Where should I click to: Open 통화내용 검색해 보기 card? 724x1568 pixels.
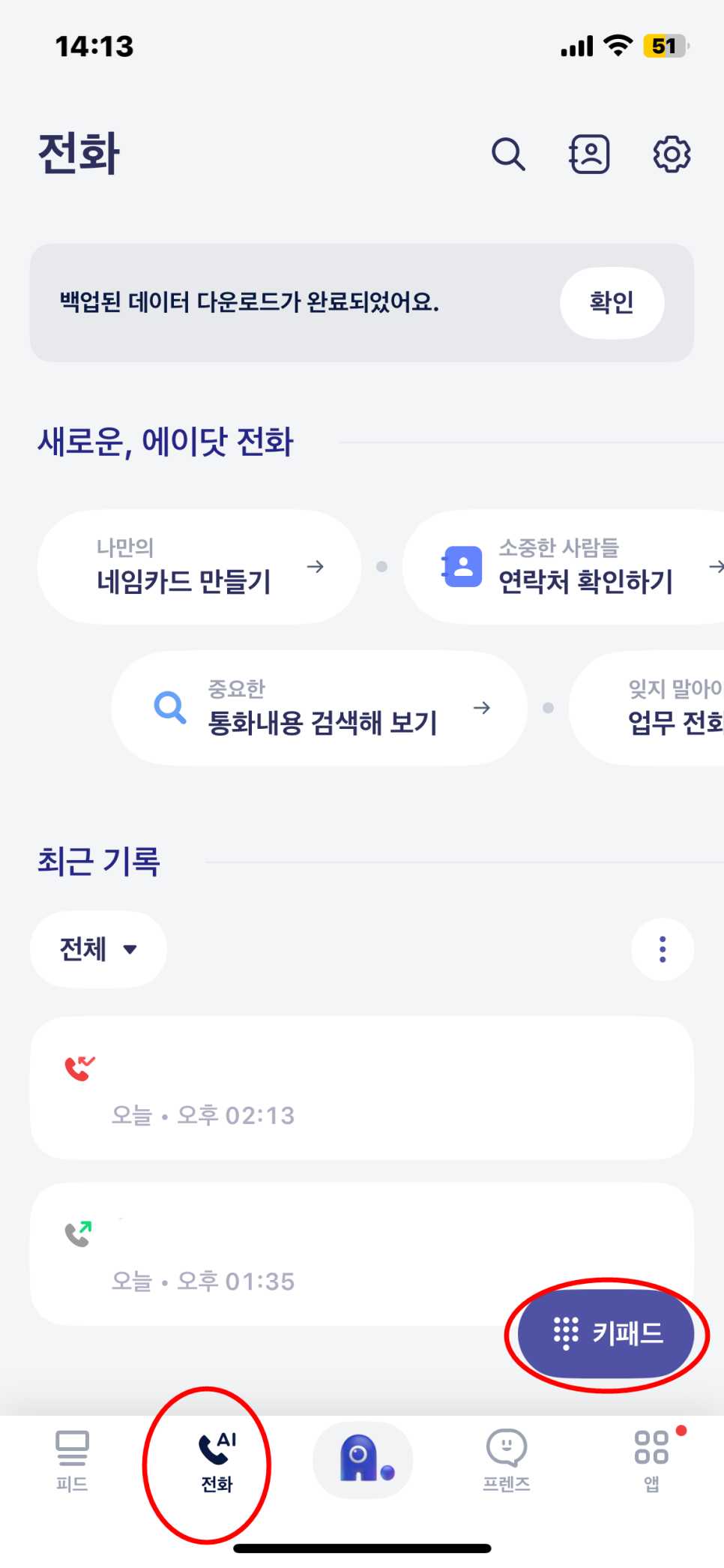tap(319, 708)
